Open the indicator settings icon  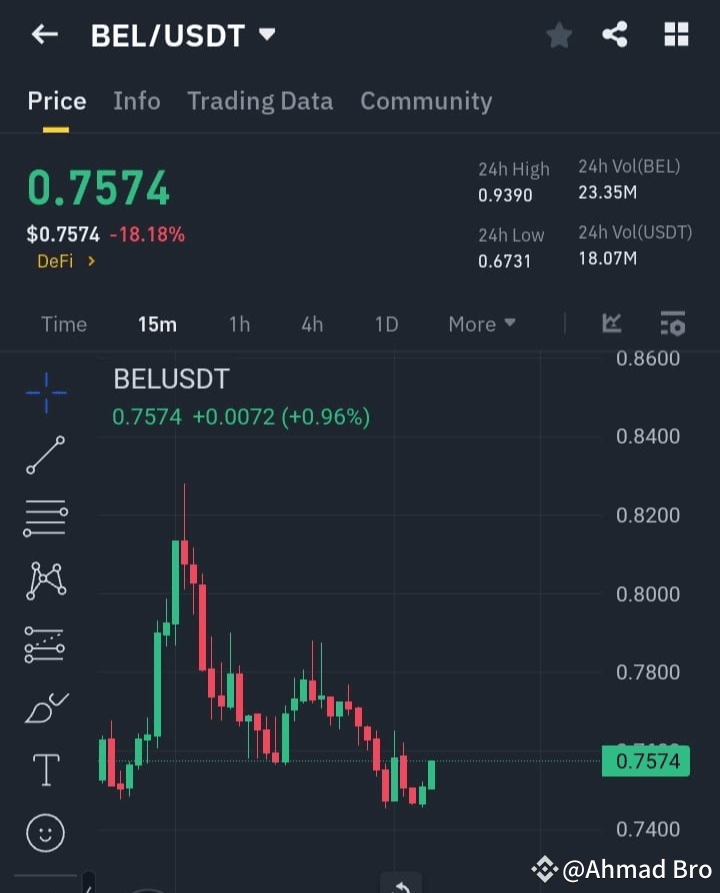673,323
